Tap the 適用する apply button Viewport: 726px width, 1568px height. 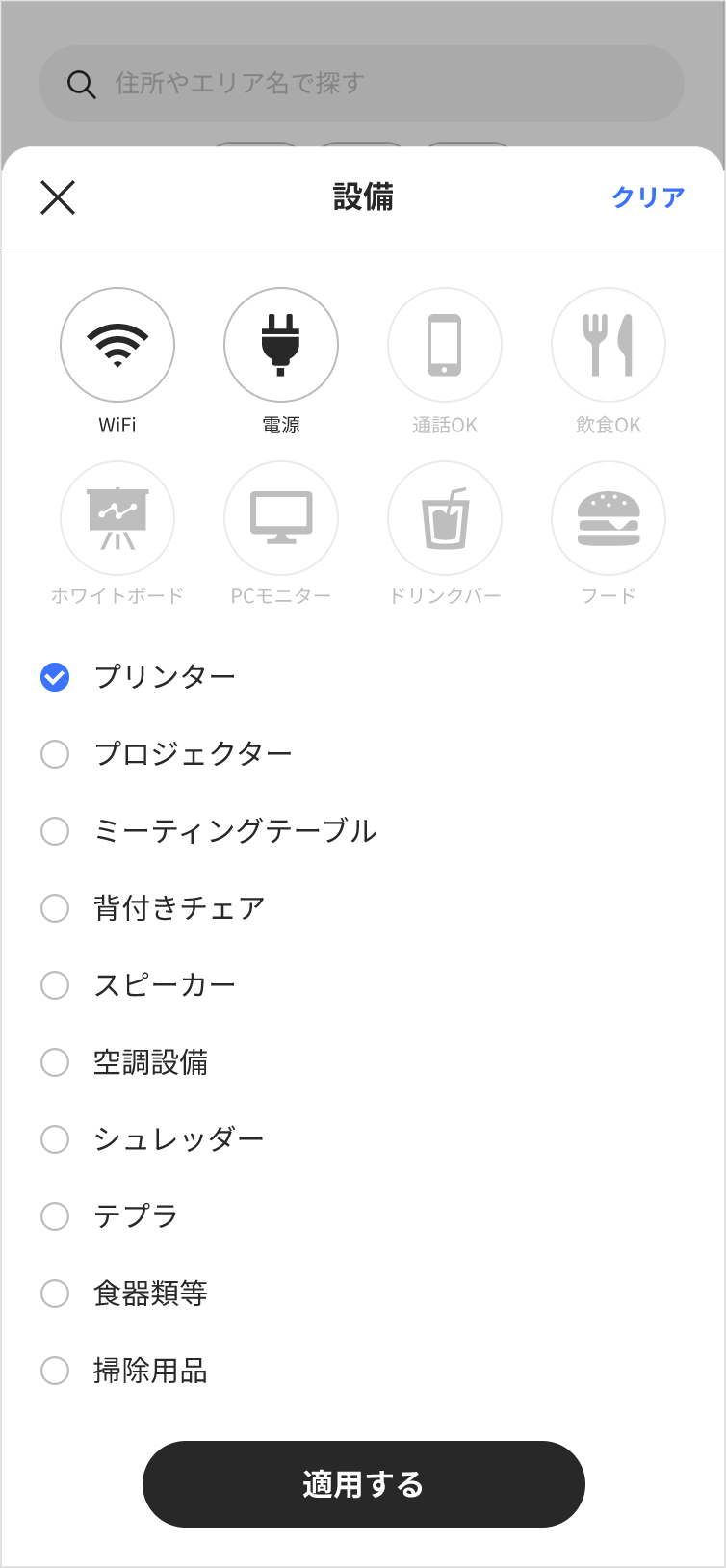pos(363,1484)
